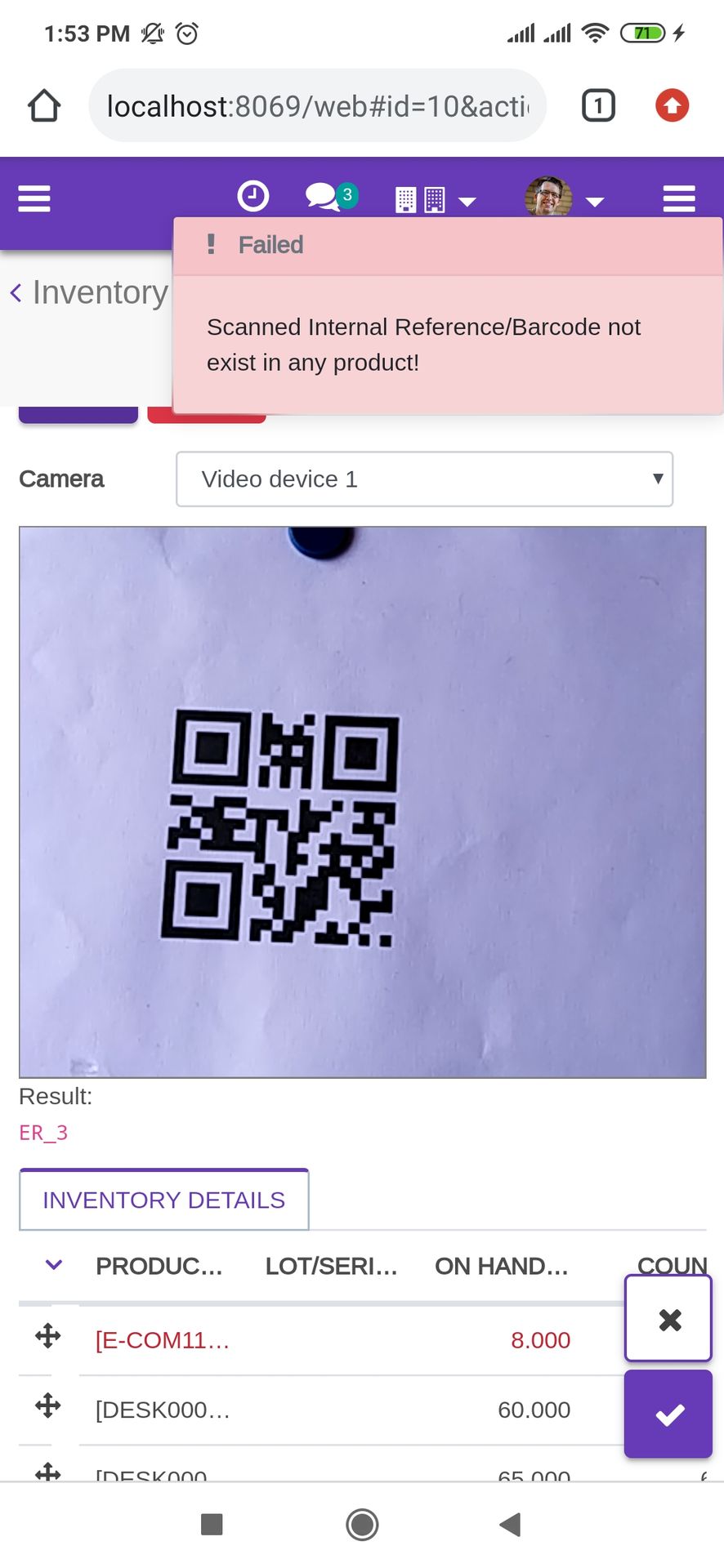Open the activities clock icon
Image resolution: width=724 pixels, height=1568 pixels.
(253, 197)
